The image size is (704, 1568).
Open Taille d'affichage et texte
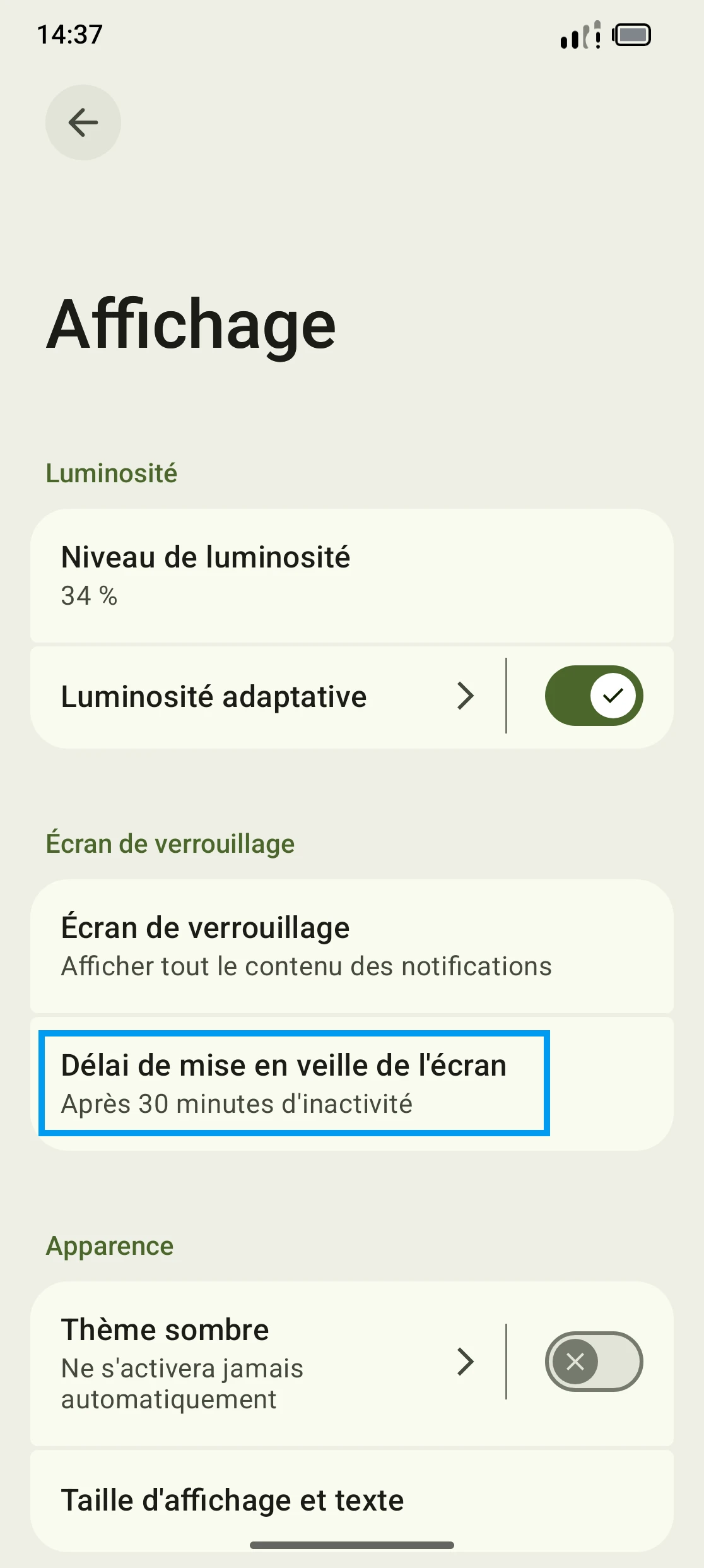[x=351, y=1500]
